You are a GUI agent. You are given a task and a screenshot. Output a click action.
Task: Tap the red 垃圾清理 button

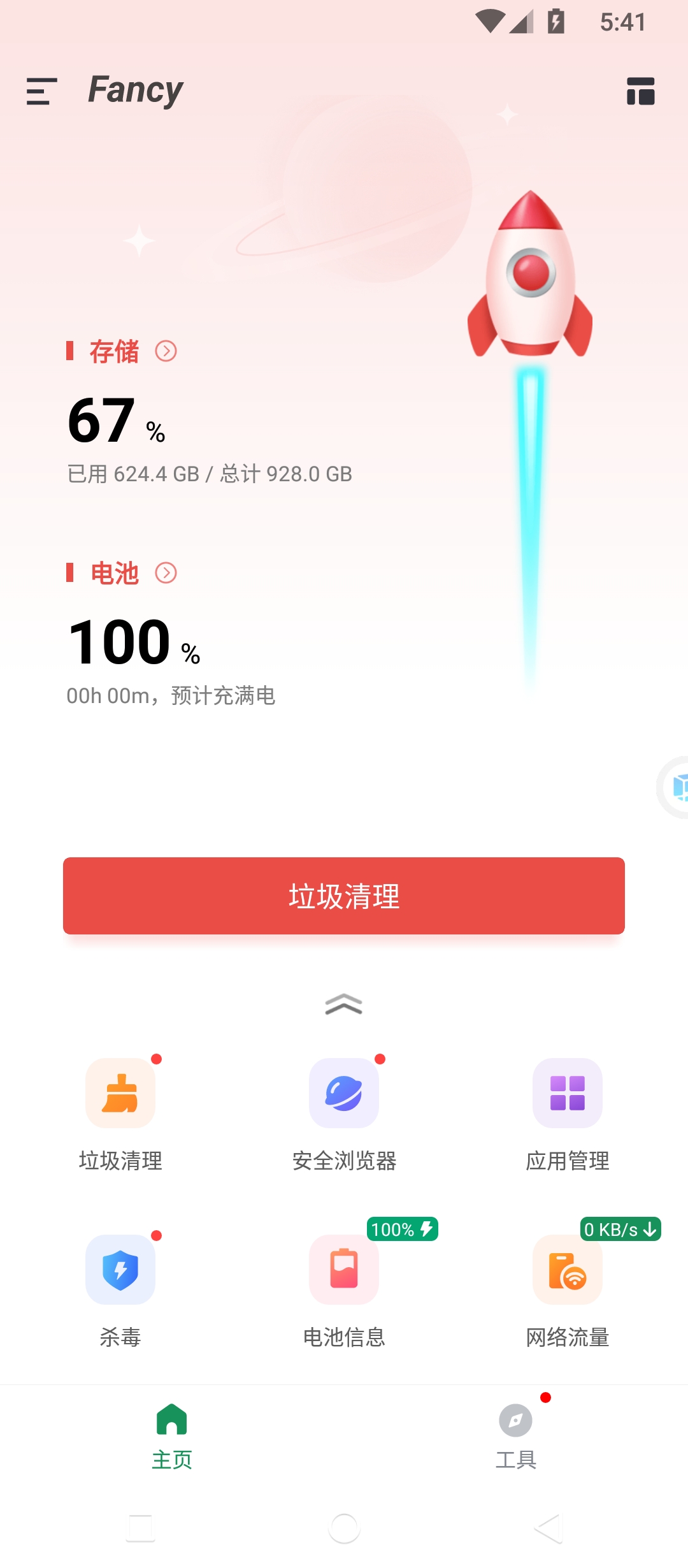point(344,896)
